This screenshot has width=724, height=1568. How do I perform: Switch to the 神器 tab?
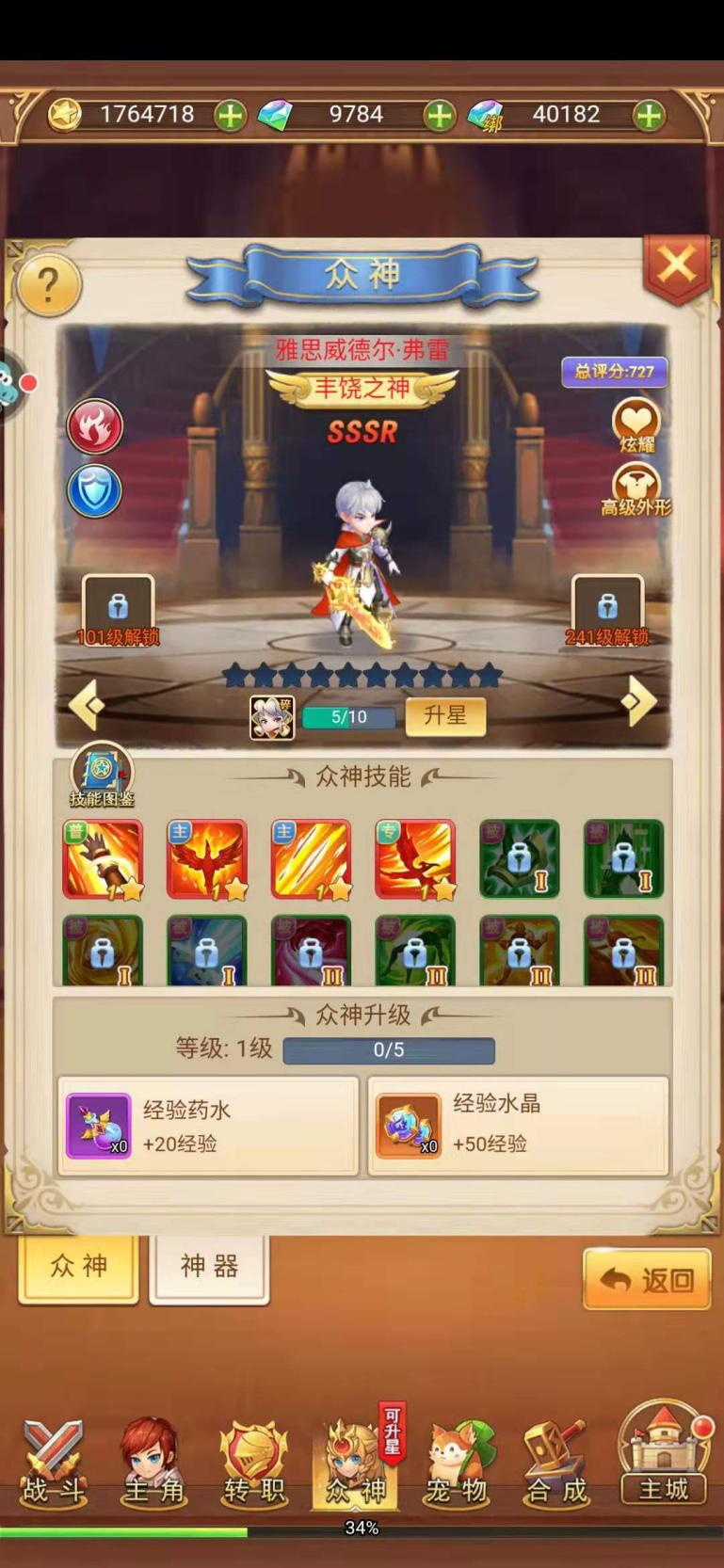click(x=209, y=1267)
